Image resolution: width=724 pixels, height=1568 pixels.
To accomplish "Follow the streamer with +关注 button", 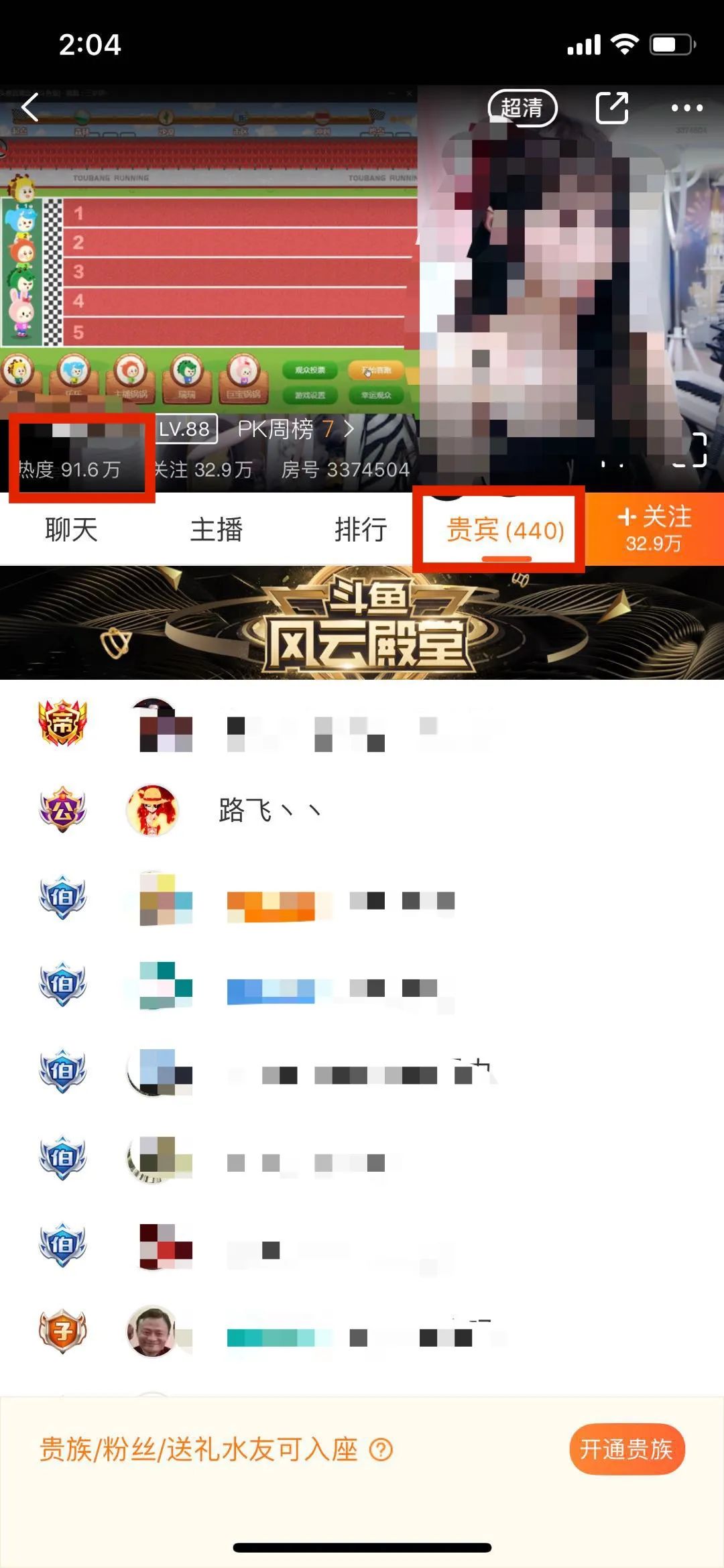I will point(654,529).
